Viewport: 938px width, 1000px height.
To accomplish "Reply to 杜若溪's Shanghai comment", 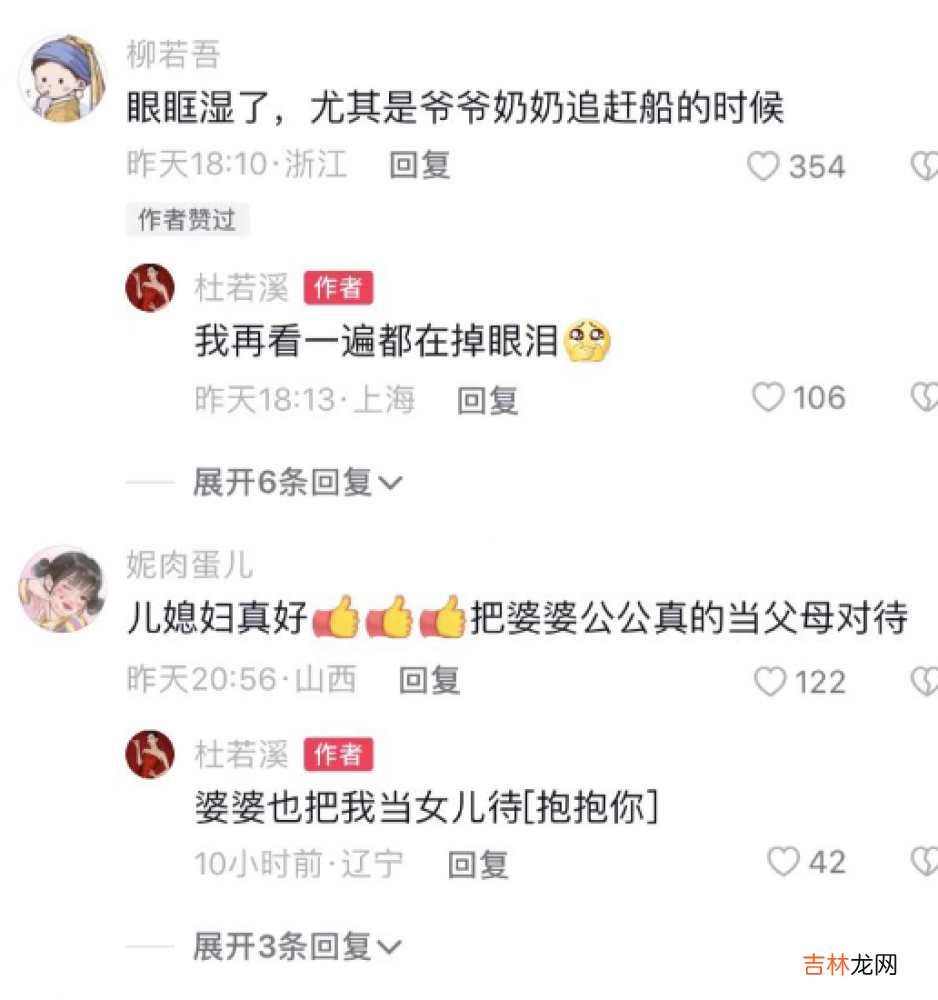I will [x=487, y=401].
